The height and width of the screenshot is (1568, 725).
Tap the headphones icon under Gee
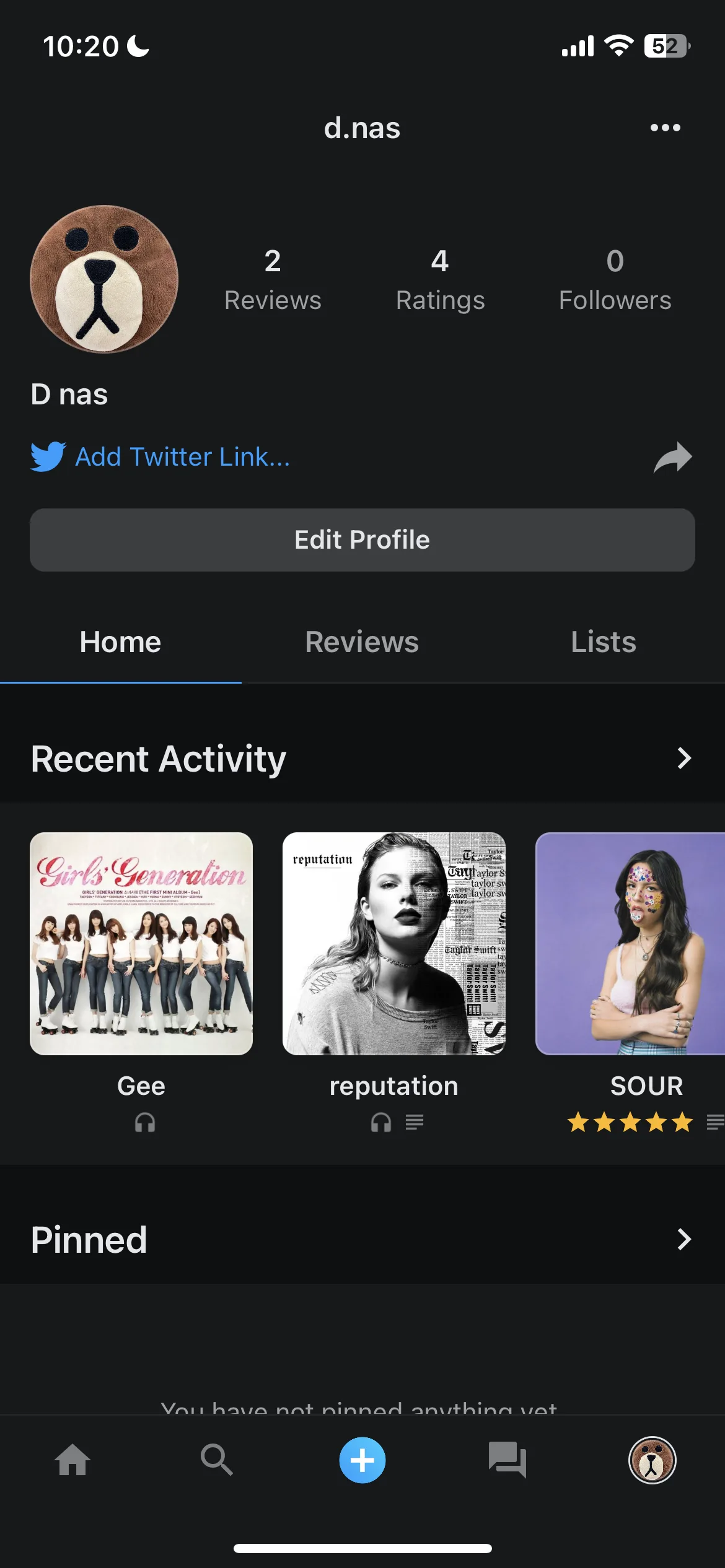coord(144,1122)
